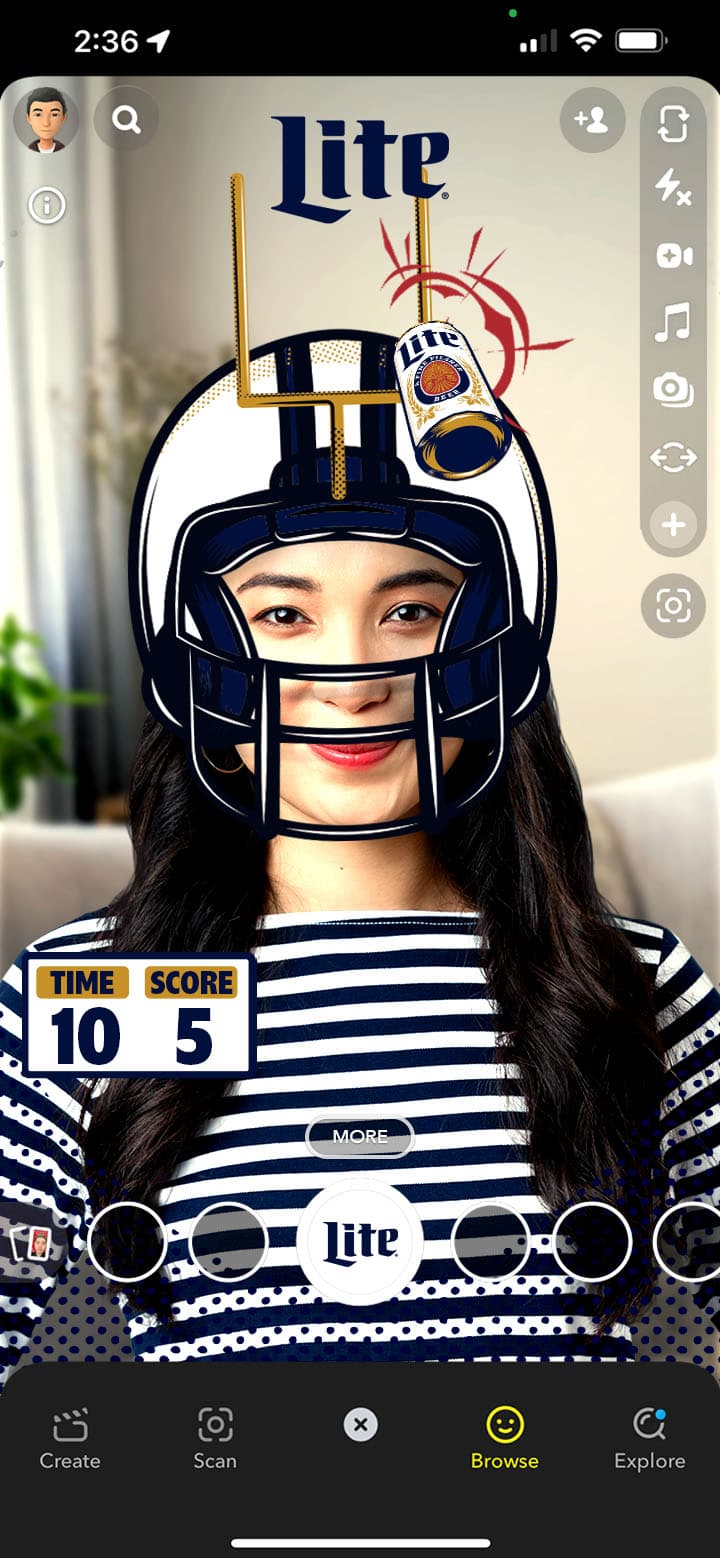720x1558 pixels.
Task: Open the music note sounds
Action: point(673,323)
